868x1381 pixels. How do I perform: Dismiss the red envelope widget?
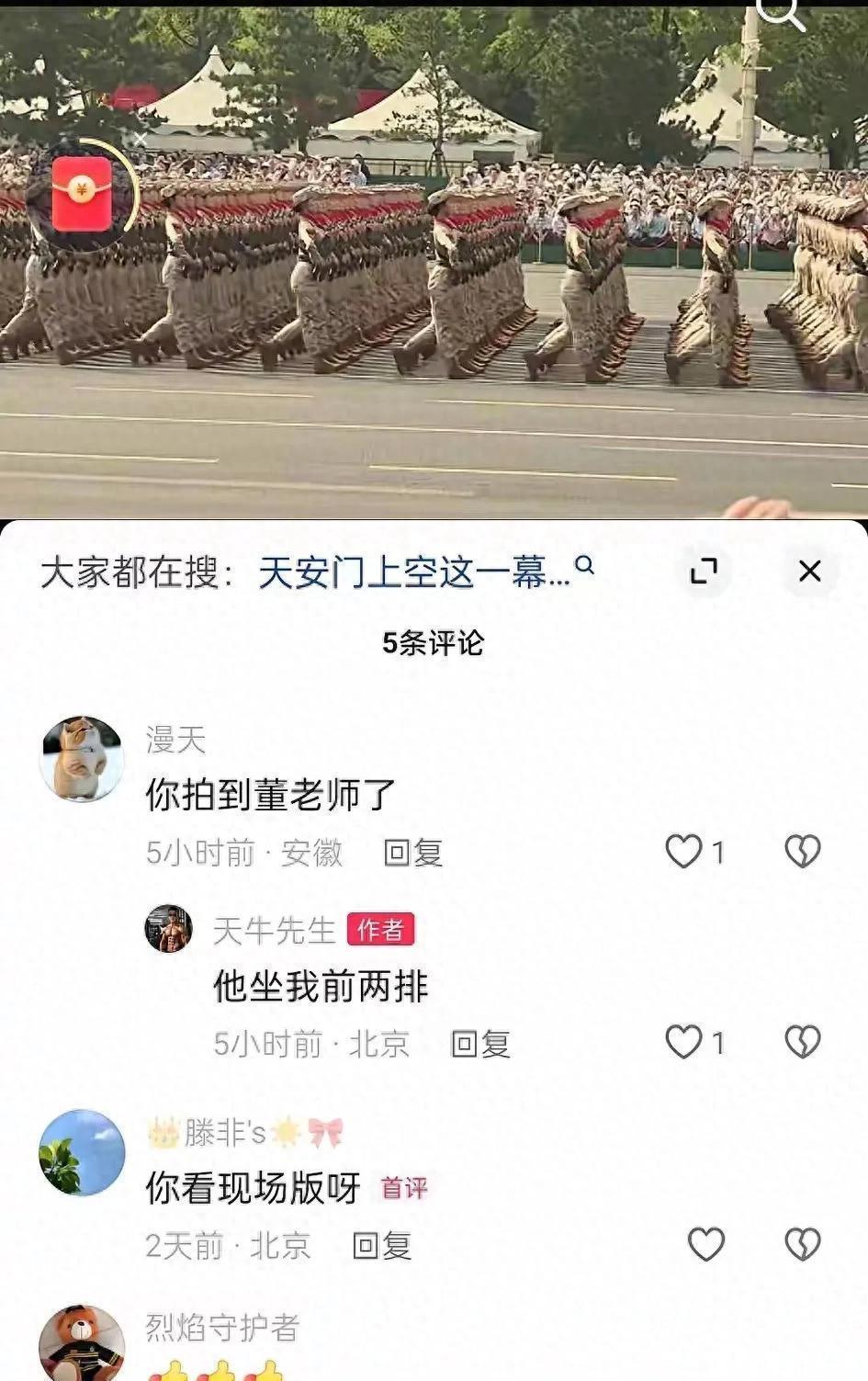click(140, 139)
